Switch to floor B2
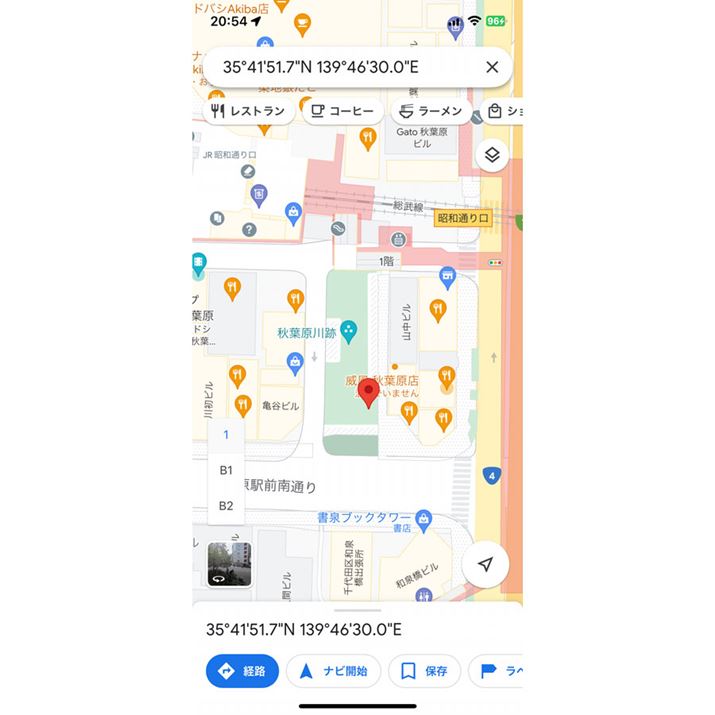Screen dimensions: 715x715 (x=226, y=506)
